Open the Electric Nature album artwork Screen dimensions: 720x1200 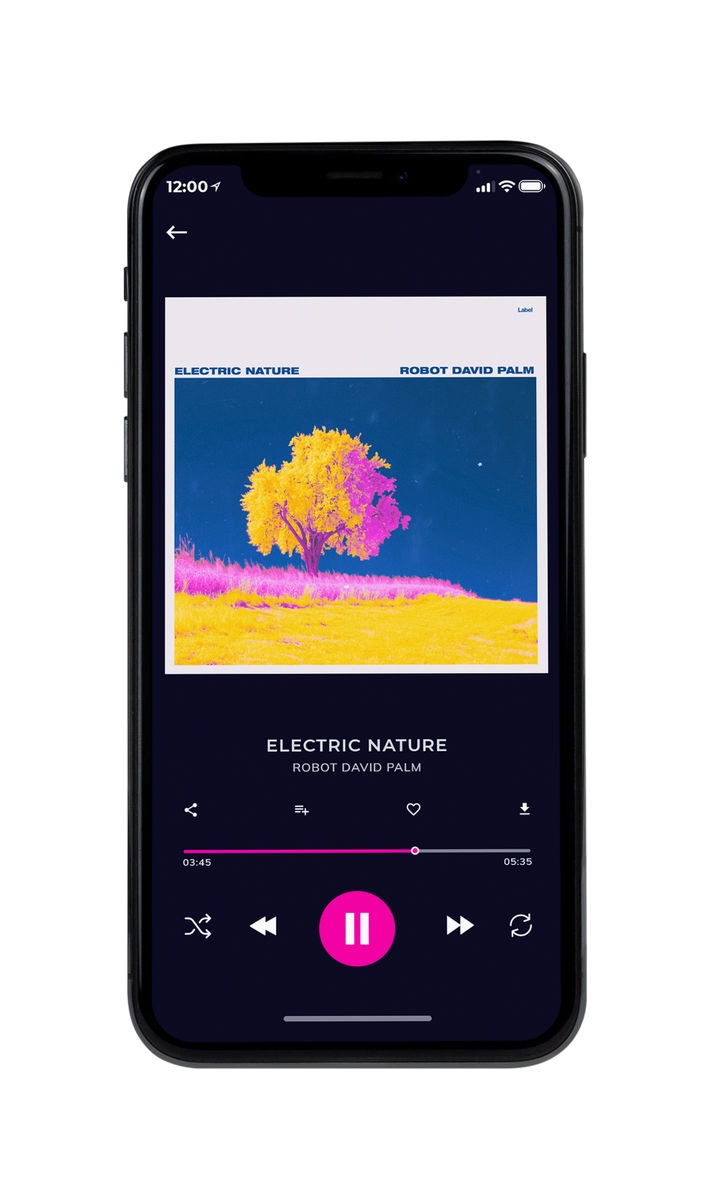click(x=356, y=485)
